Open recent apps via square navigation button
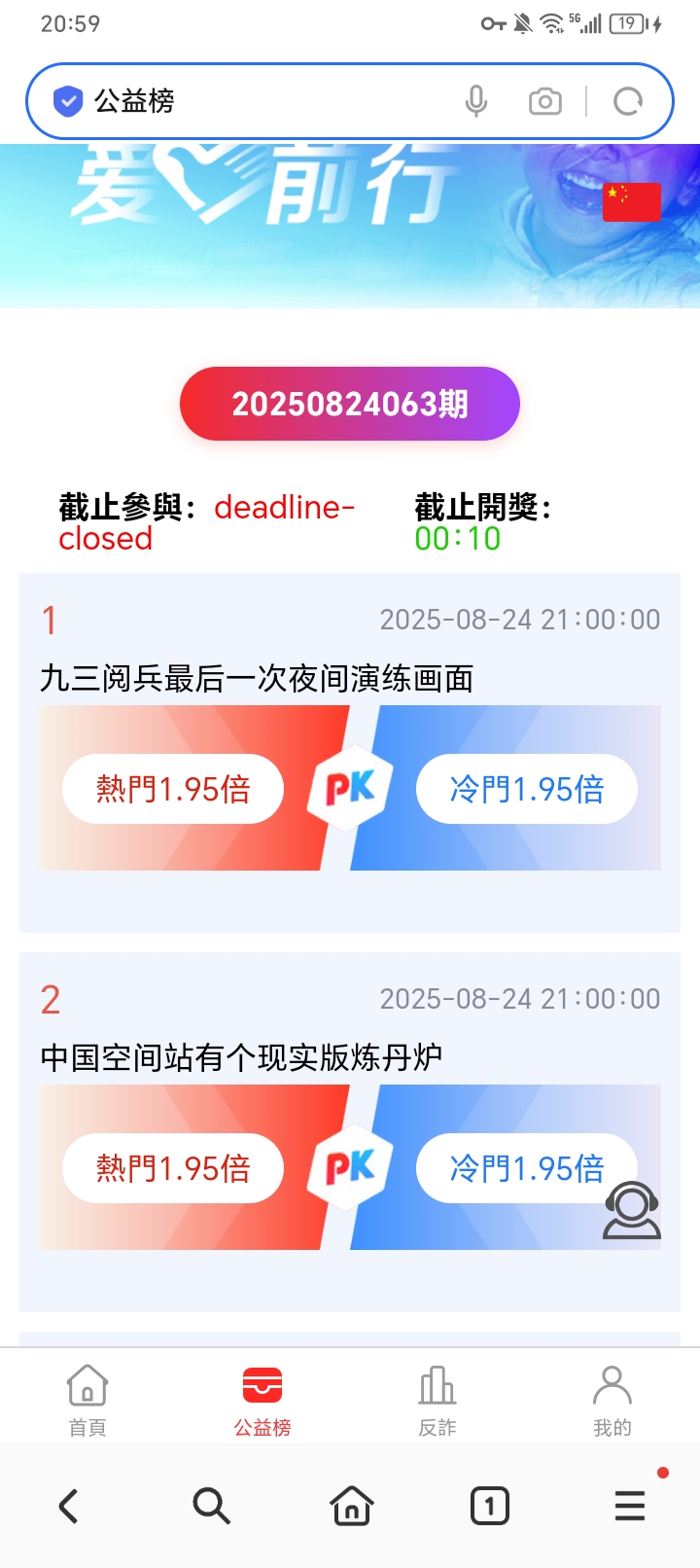 point(490,1505)
